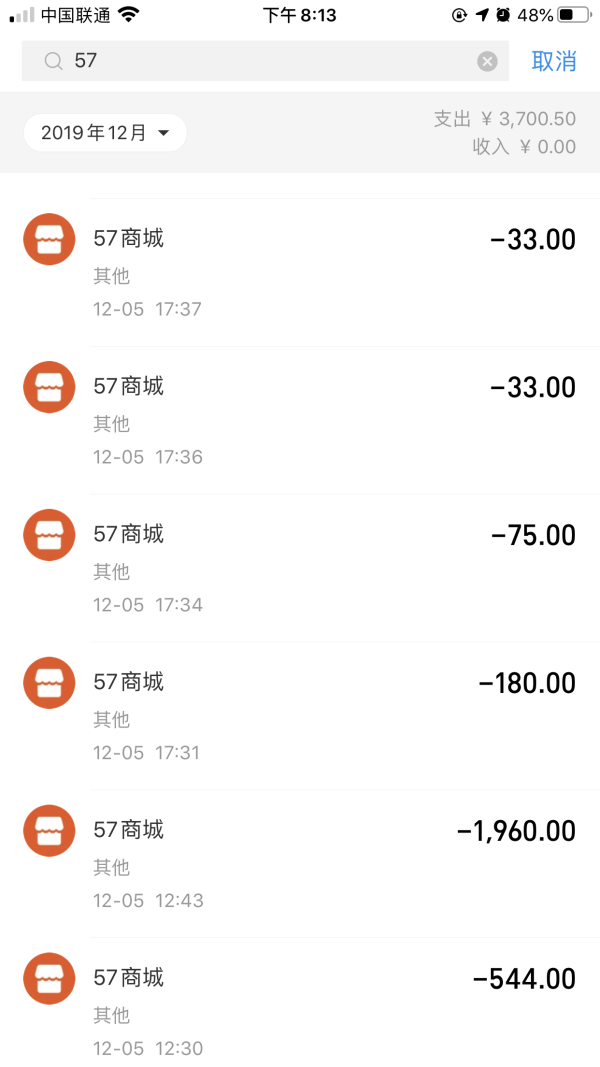This screenshot has height=1067, width=600.
Task: Clear the search text with the X icon
Action: click(x=487, y=62)
